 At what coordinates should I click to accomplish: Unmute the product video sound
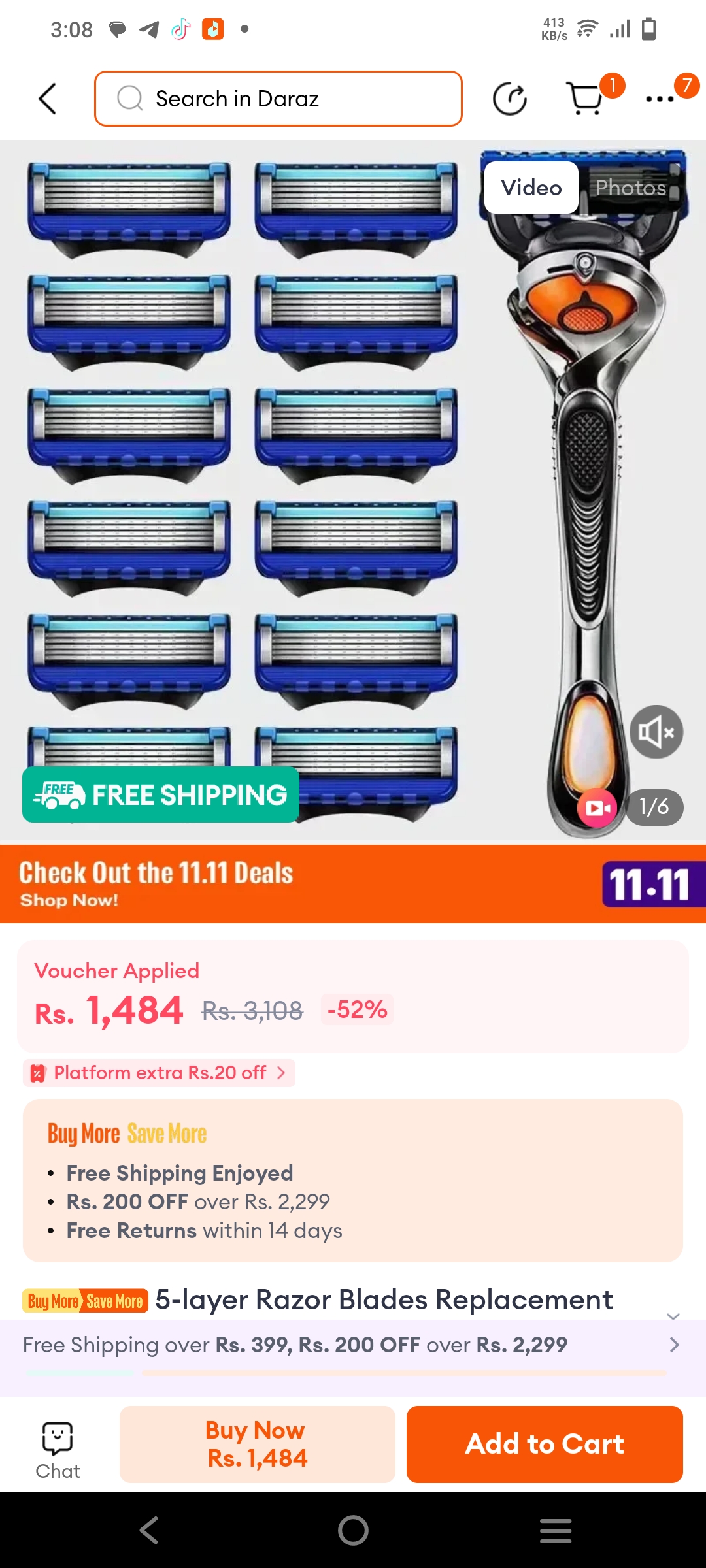click(656, 732)
